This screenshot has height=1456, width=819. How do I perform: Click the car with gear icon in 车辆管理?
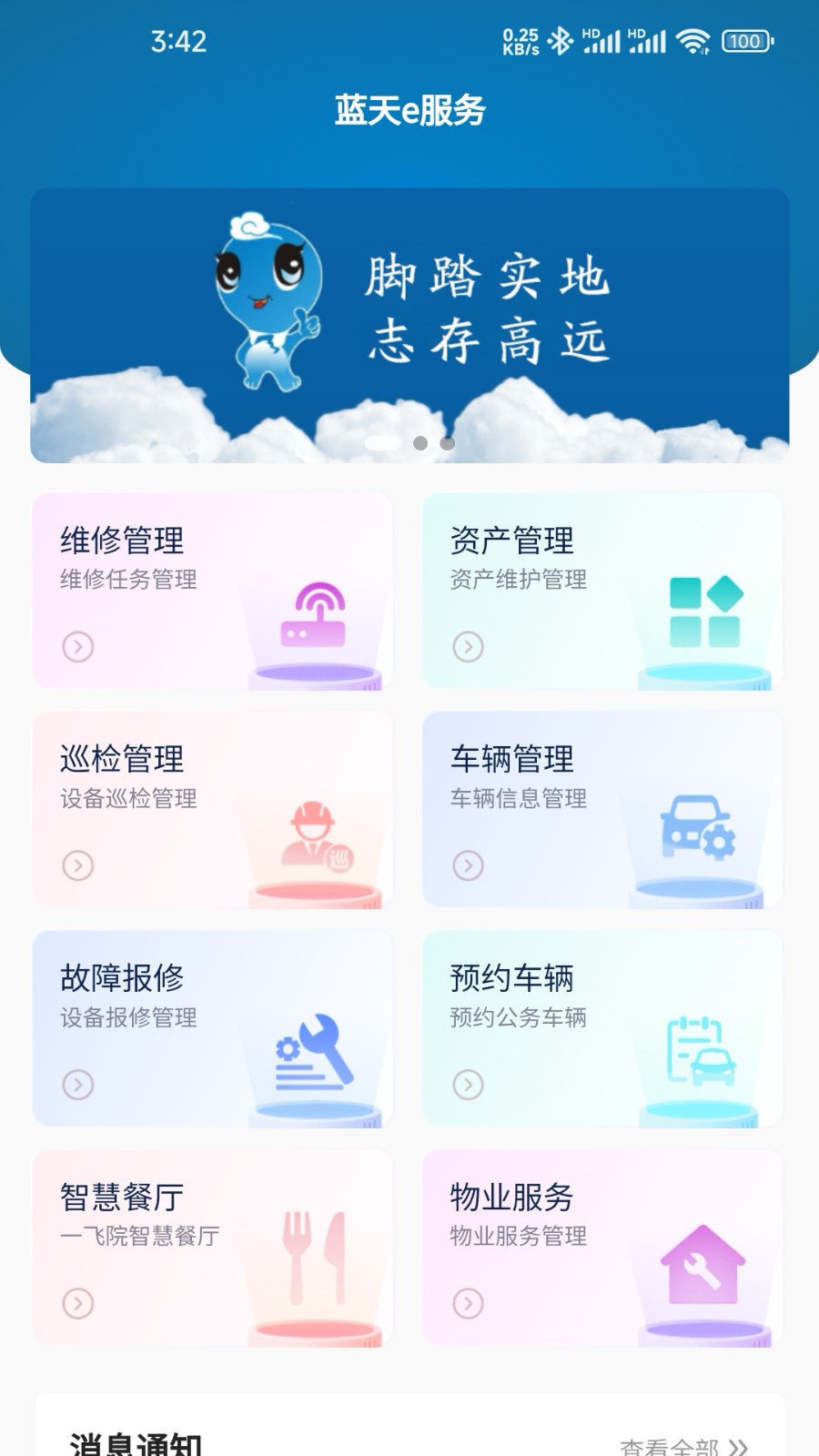(x=697, y=826)
